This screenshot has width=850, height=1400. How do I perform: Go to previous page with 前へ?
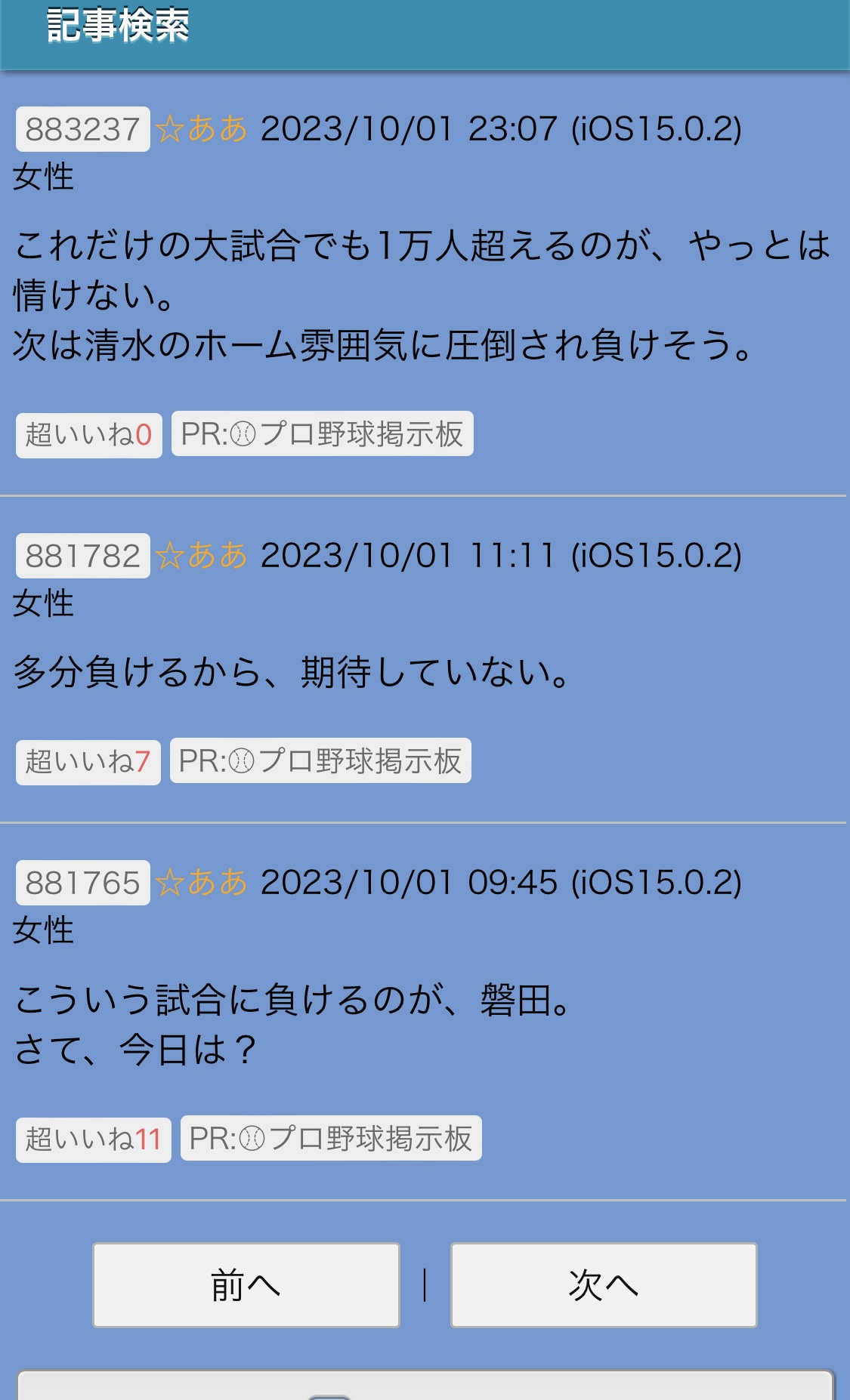(x=246, y=1285)
